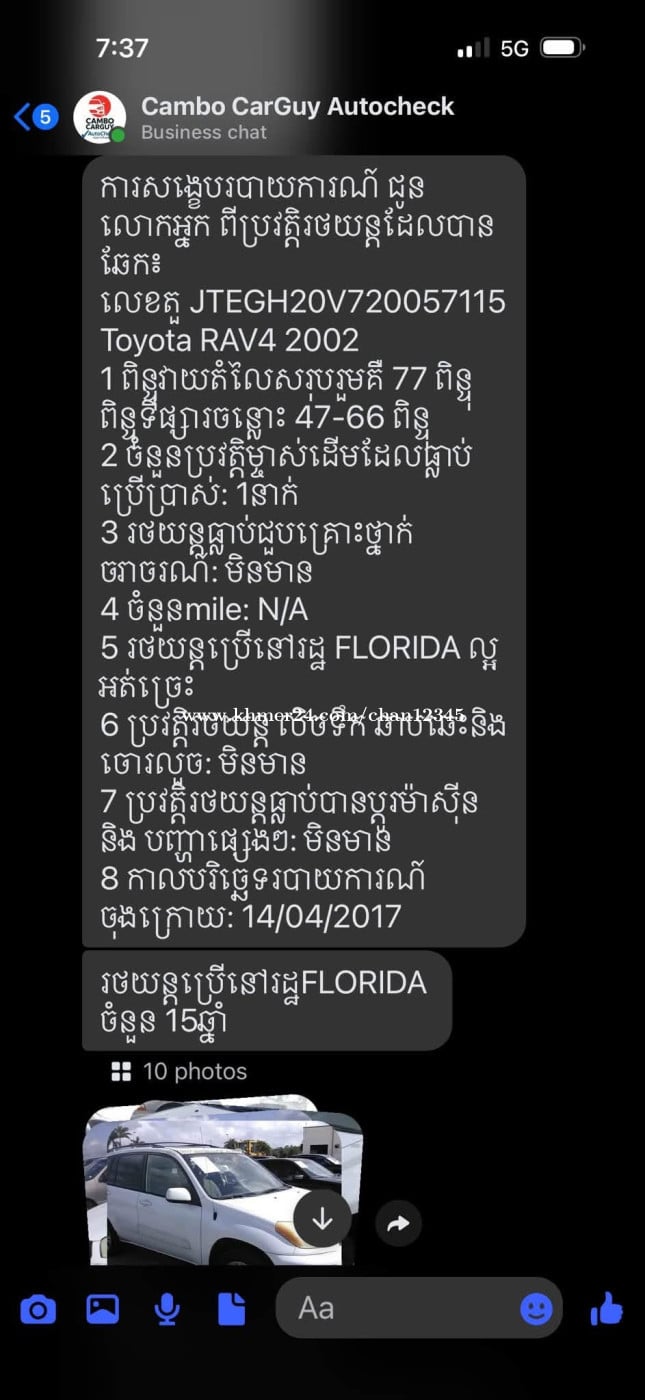This screenshot has width=645, height=1400.
Task: Send a thumbs-up like
Action: pos(606,1307)
